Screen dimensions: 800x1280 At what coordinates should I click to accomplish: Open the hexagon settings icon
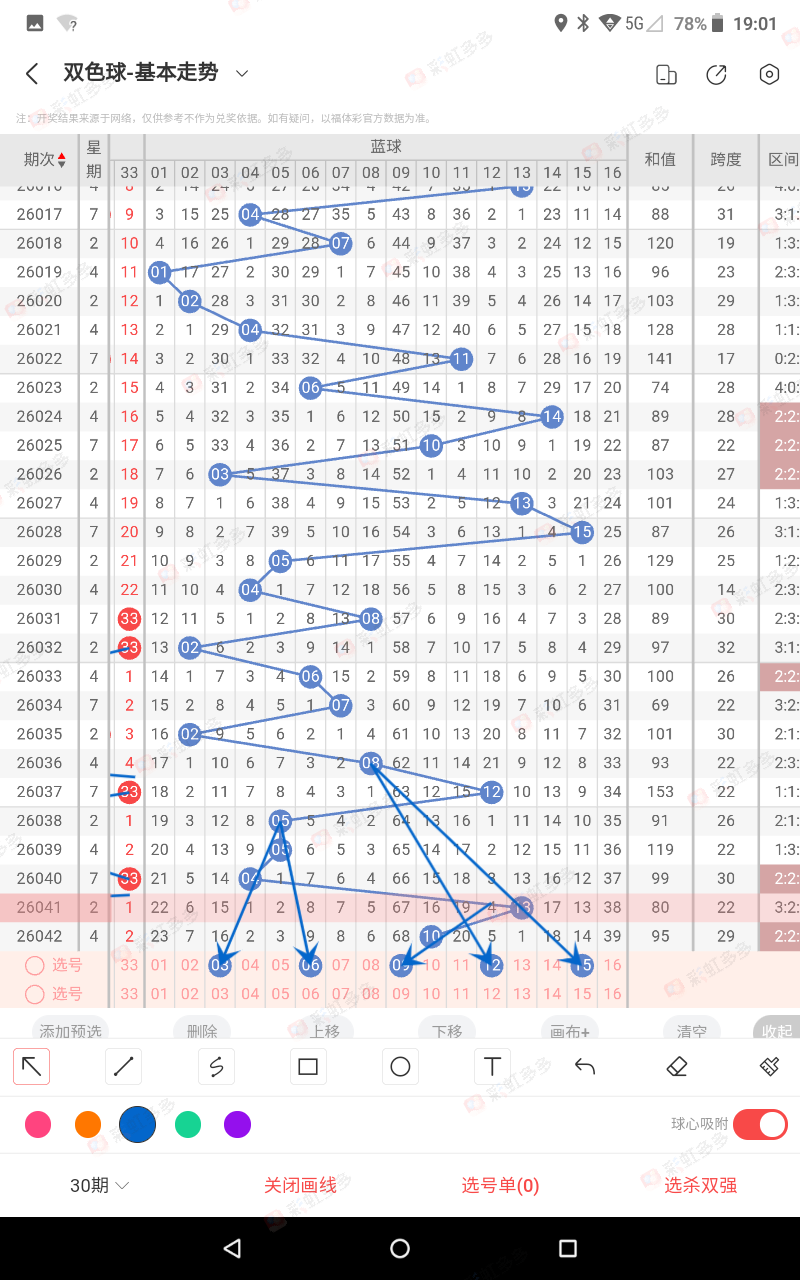pos(769,74)
